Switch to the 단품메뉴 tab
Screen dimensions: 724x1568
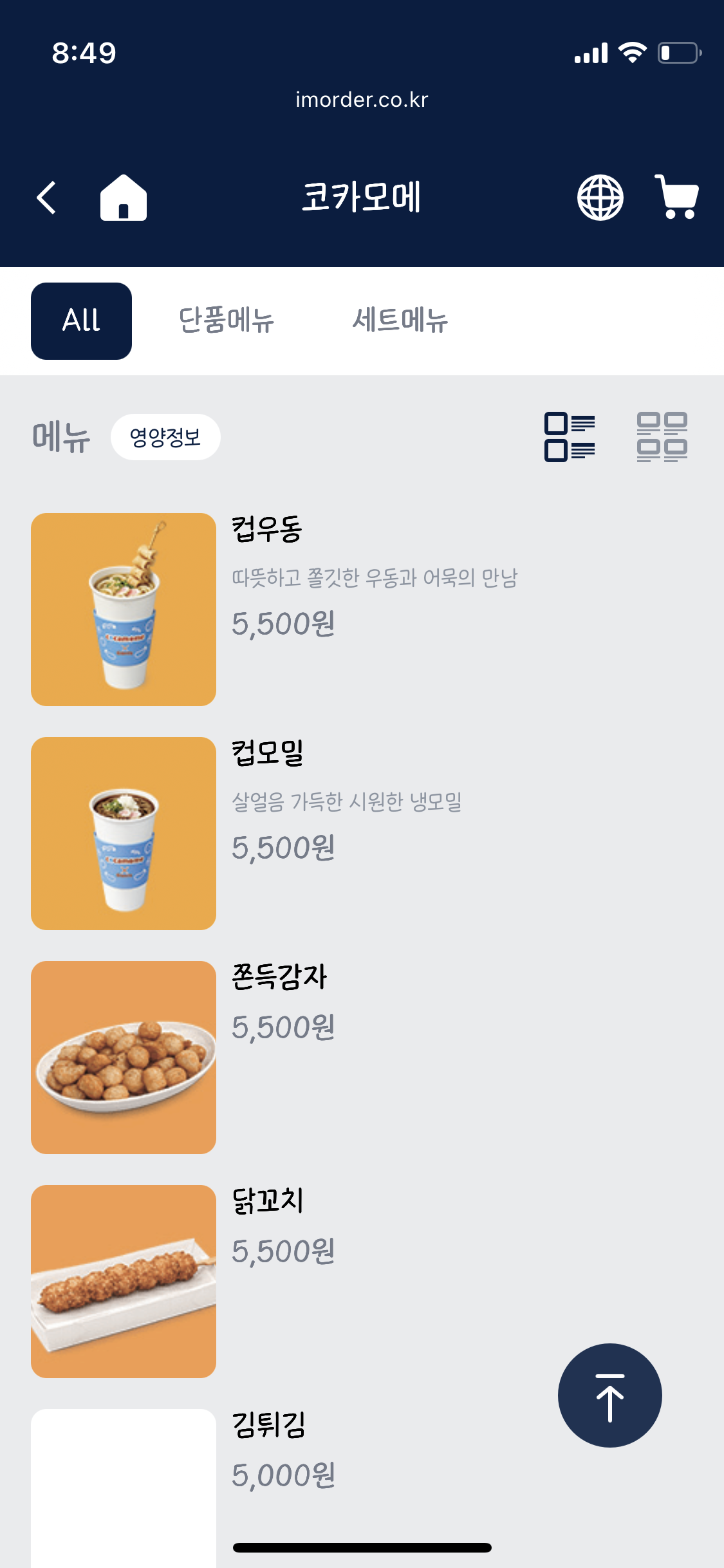pyautogui.click(x=226, y=321)
